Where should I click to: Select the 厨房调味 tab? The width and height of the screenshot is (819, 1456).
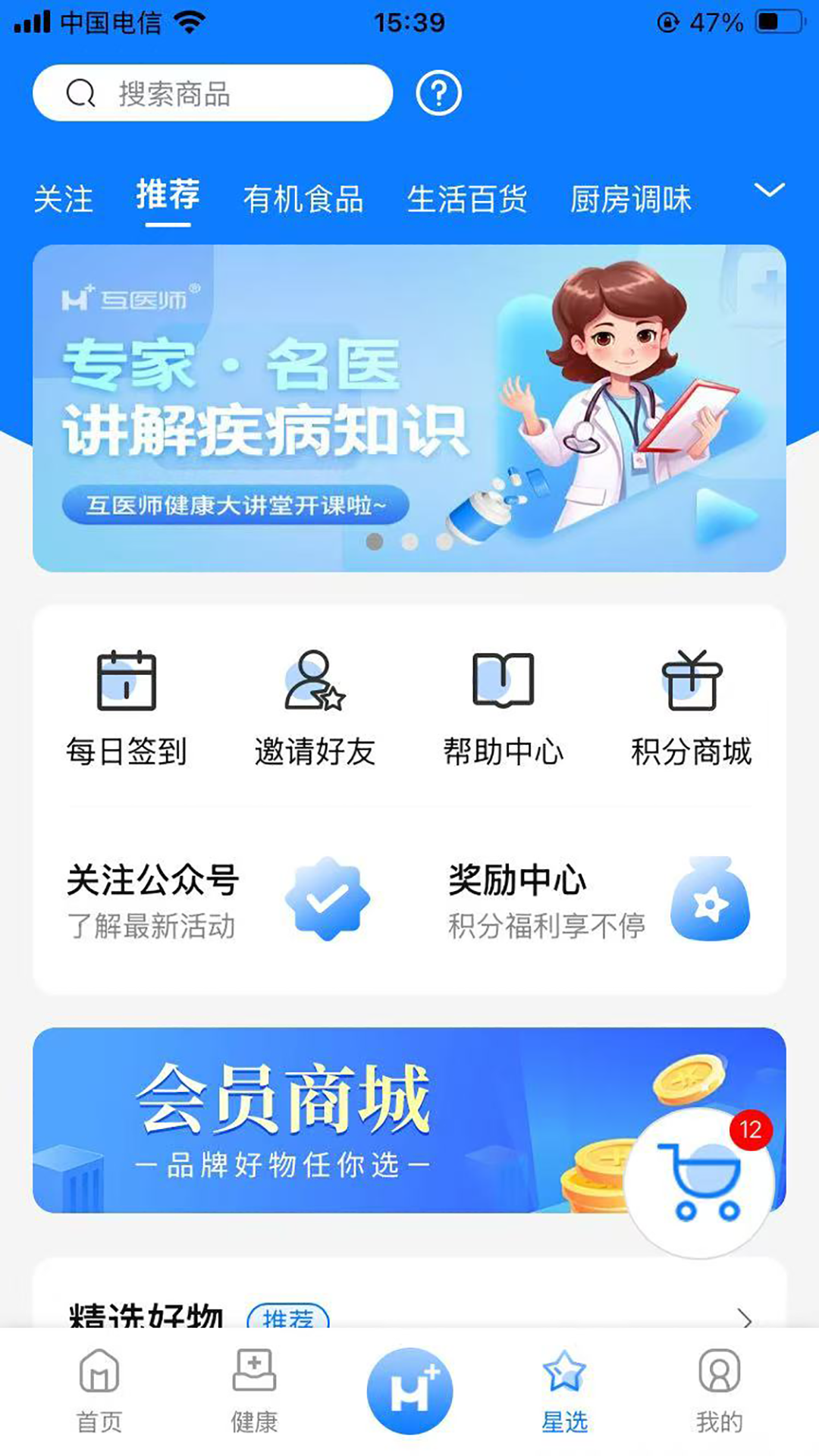630,198
